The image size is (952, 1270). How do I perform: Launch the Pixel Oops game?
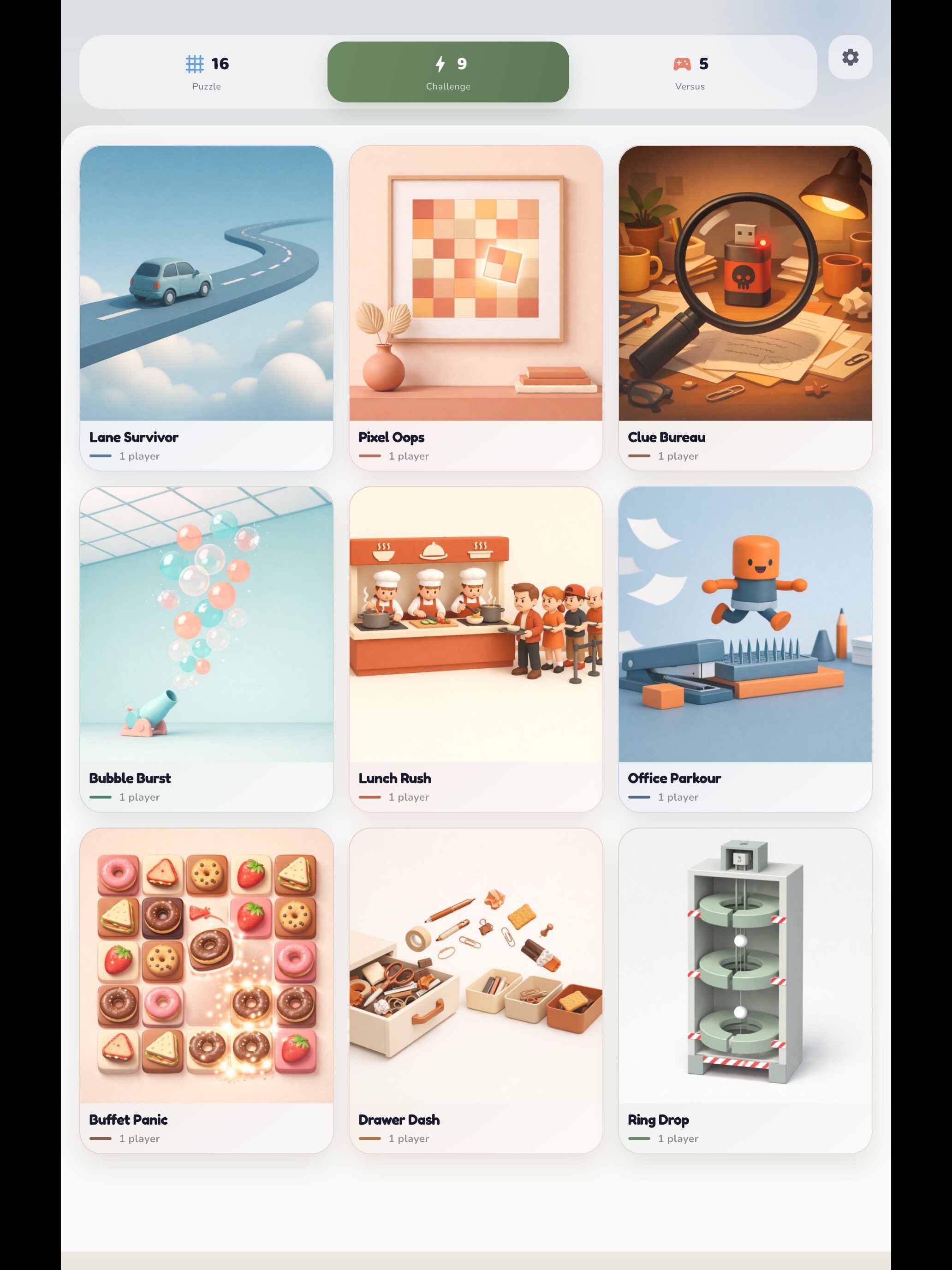476,307
